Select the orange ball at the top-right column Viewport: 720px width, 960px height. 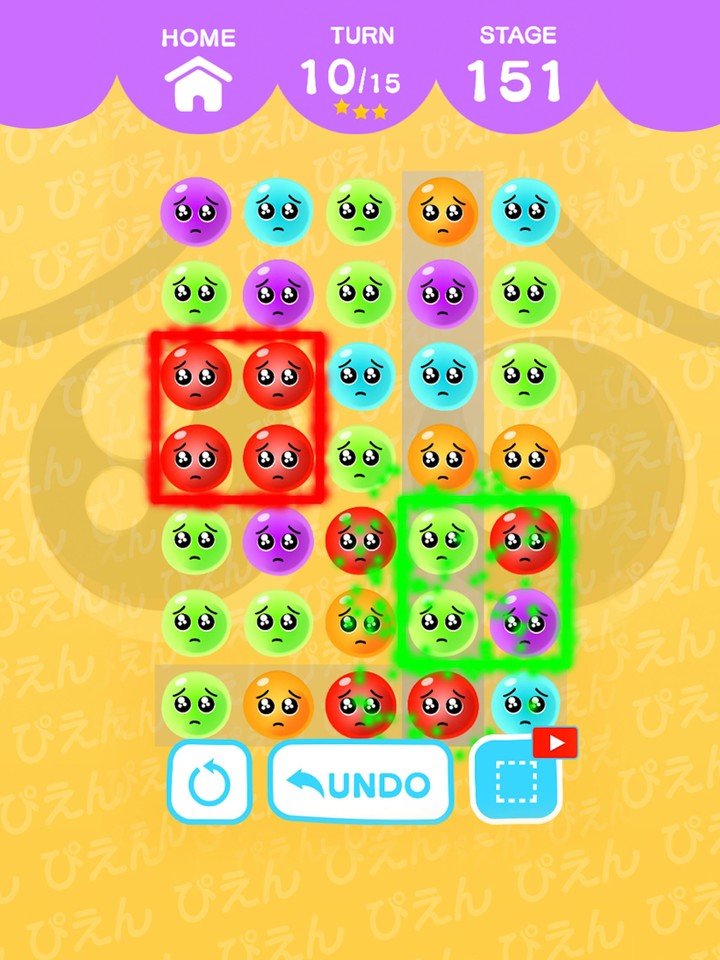point(442,212)
